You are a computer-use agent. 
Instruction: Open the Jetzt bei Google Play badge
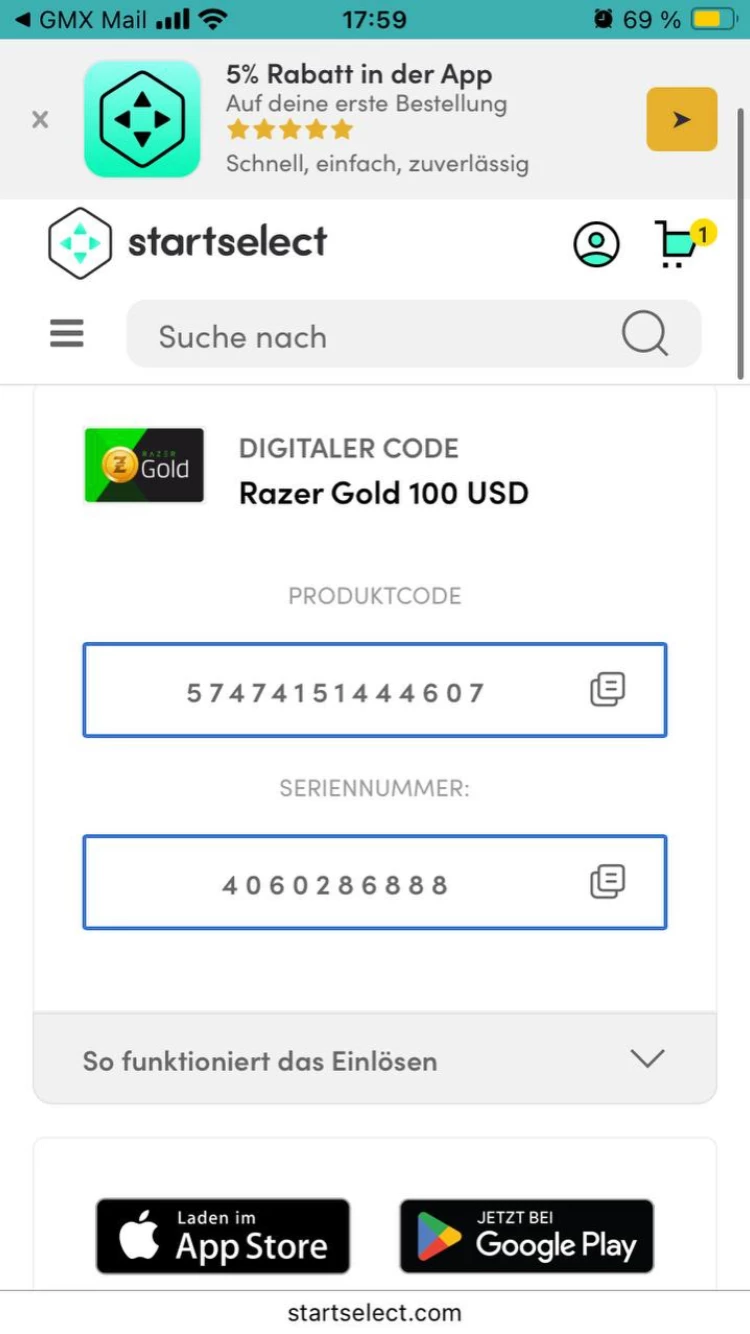pyautogui.click(x=526, y=1236)
